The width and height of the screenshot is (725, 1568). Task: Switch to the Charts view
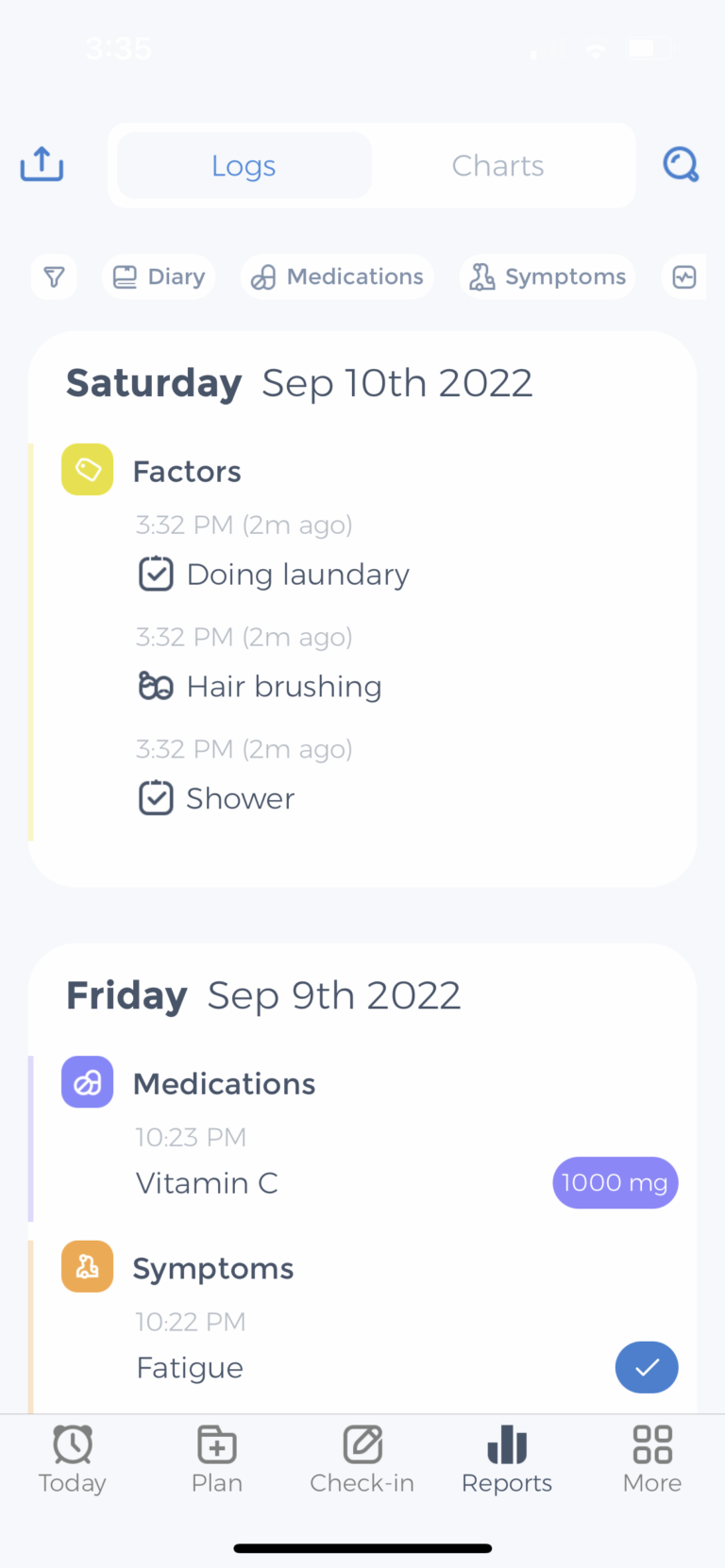point(497,166)
